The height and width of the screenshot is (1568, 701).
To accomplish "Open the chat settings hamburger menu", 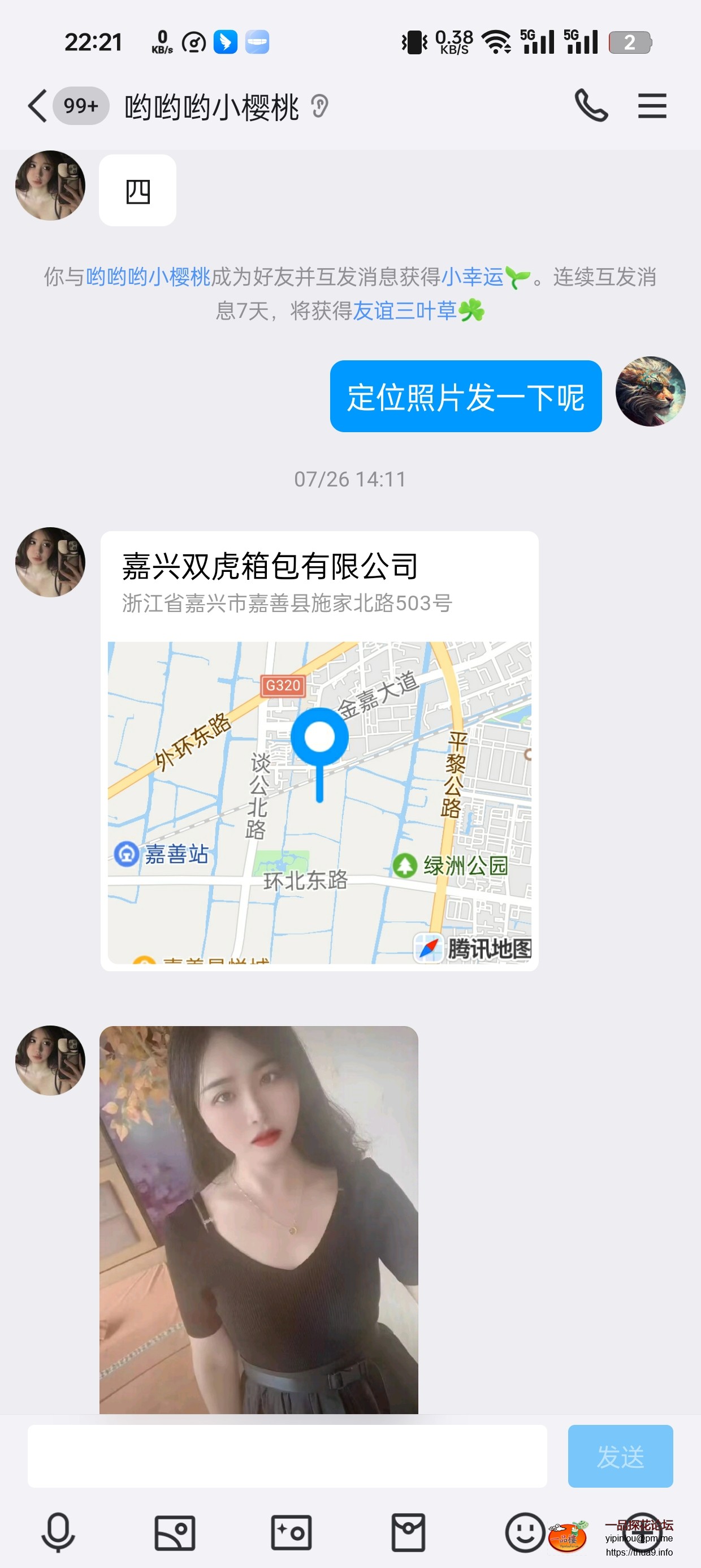I will 652,105.
